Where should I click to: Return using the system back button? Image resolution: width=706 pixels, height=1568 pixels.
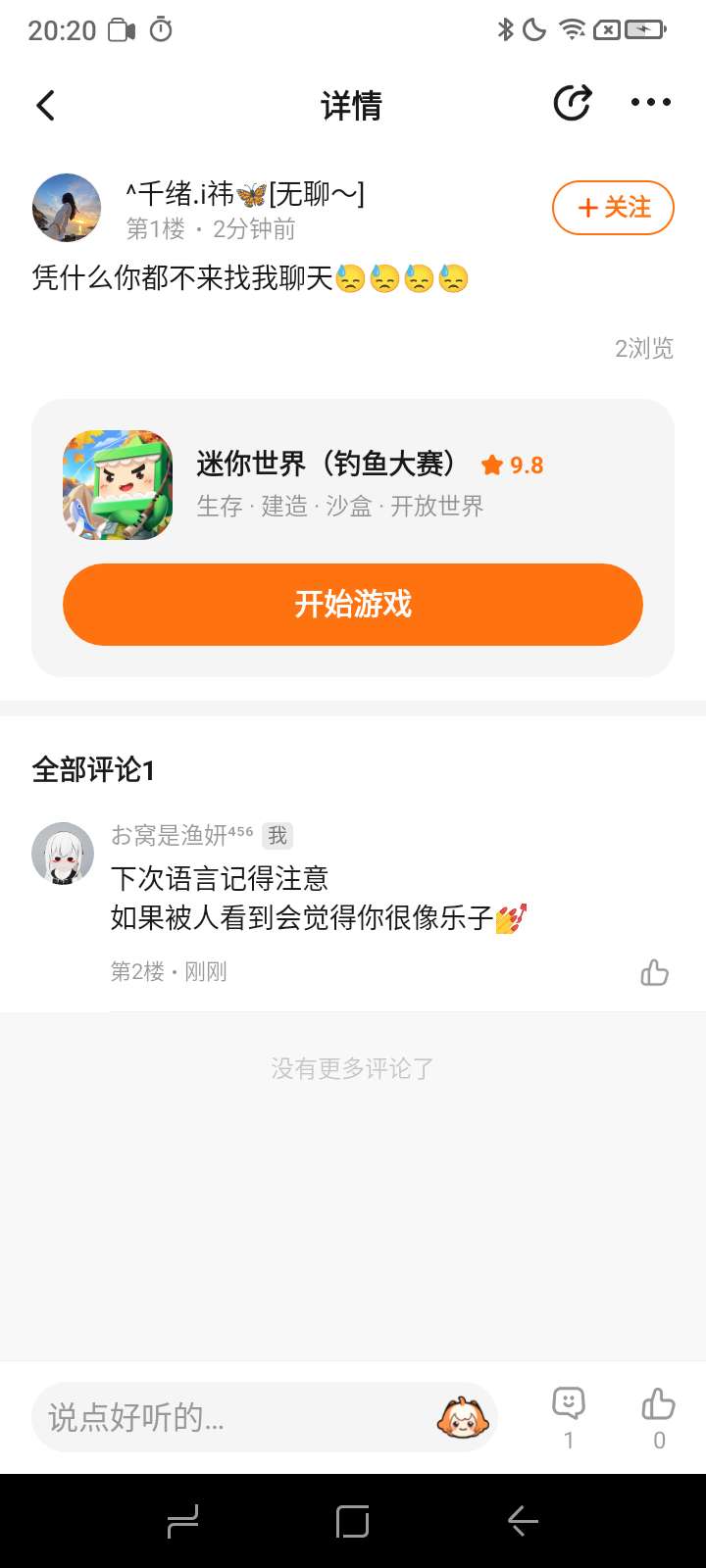coord(523,1521)
